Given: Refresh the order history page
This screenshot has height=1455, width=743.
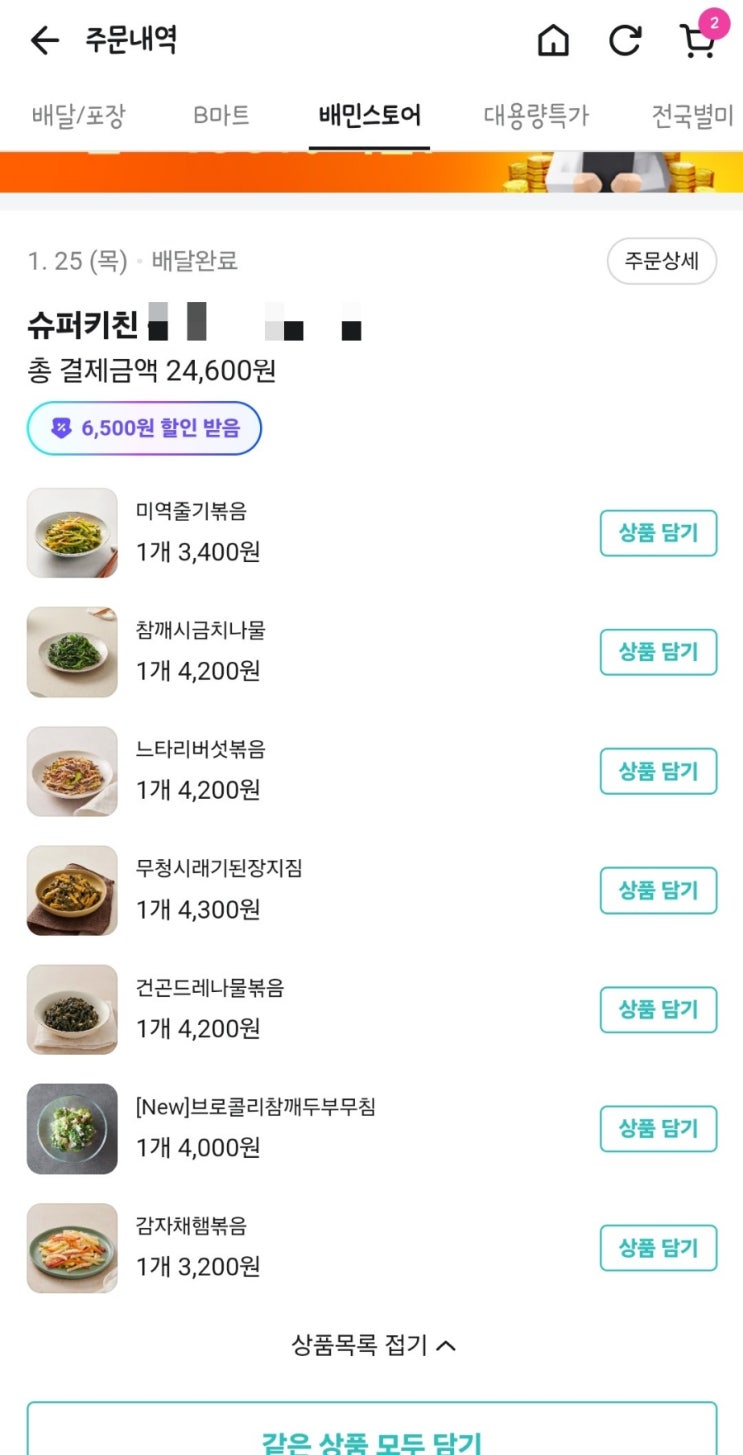Looking at the screenshot, I should click(x=625, y=41).
